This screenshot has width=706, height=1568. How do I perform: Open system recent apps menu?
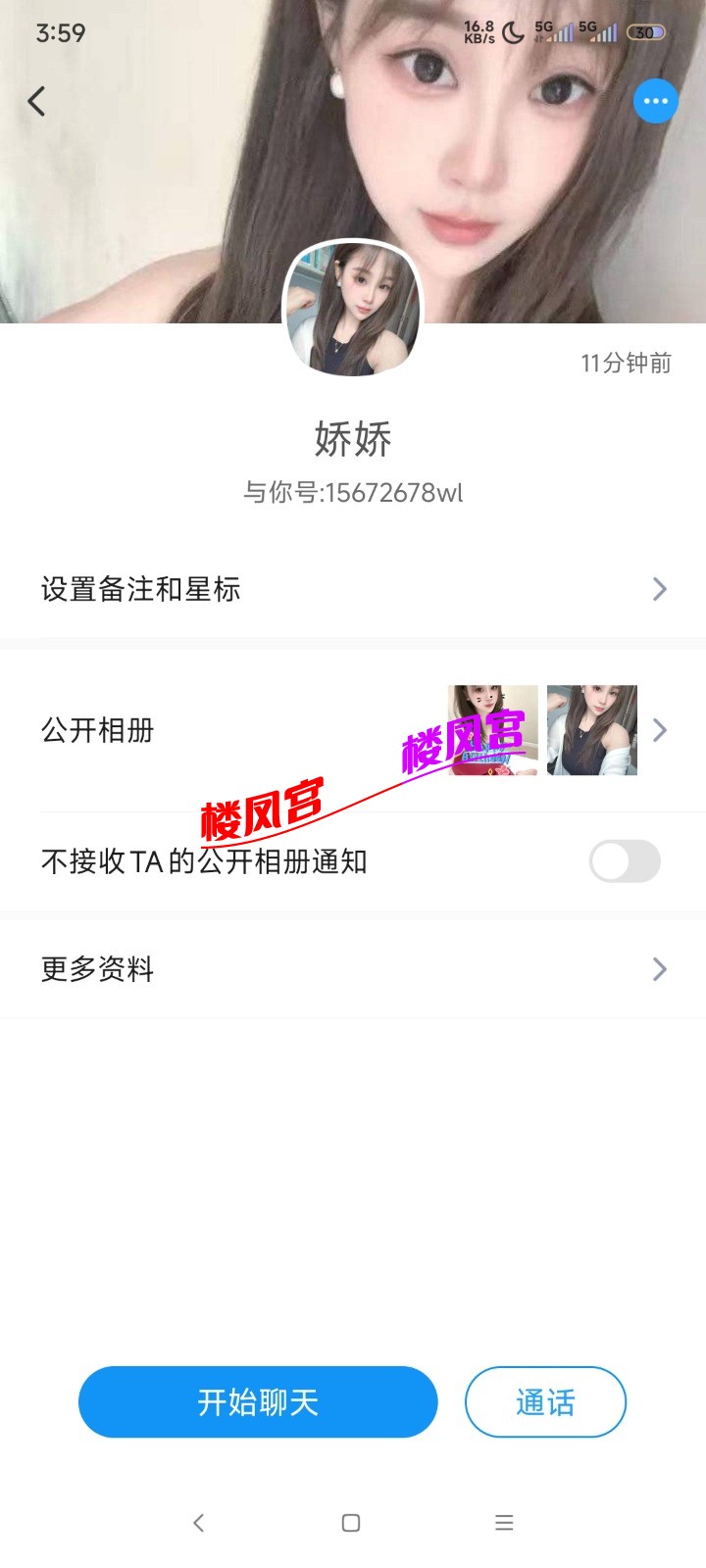(504, 1522)
